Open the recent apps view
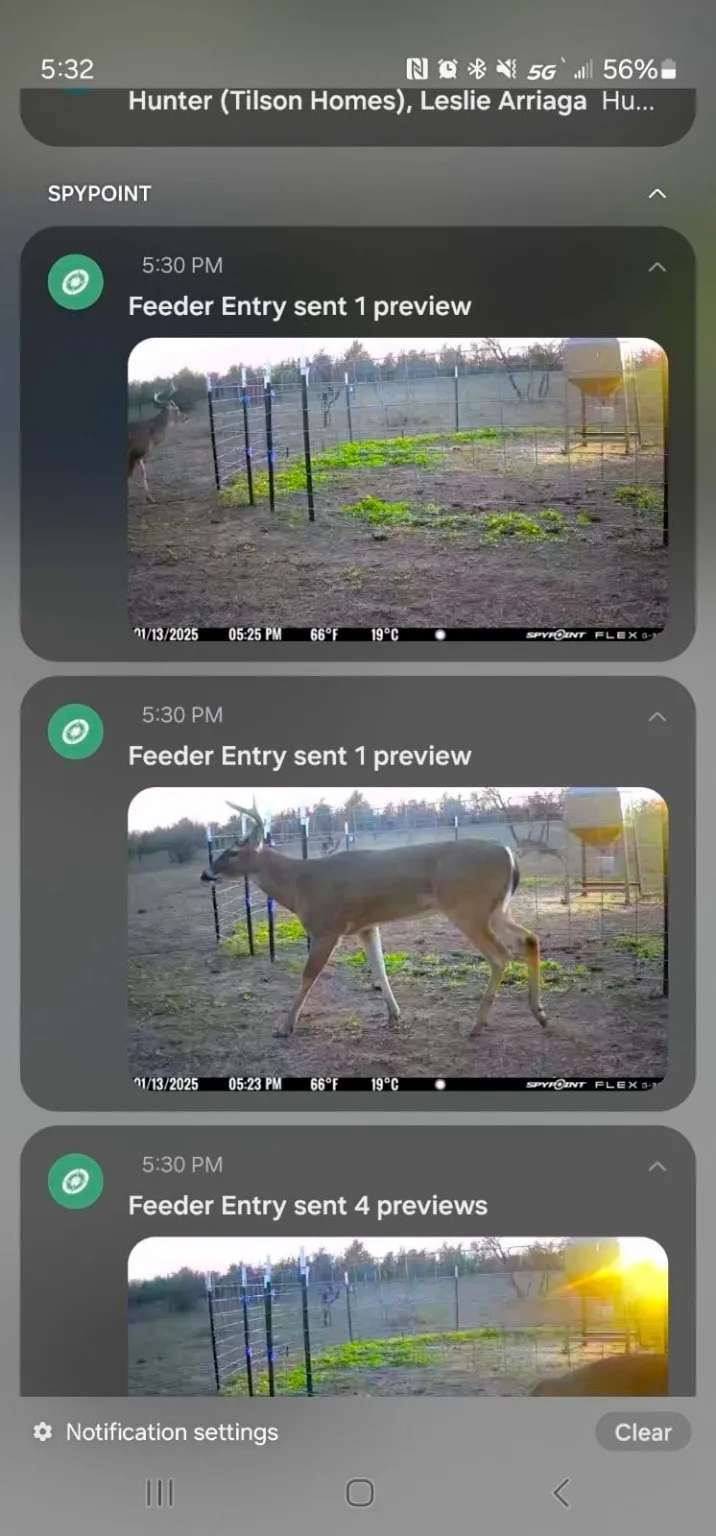 pos(159,1493)
